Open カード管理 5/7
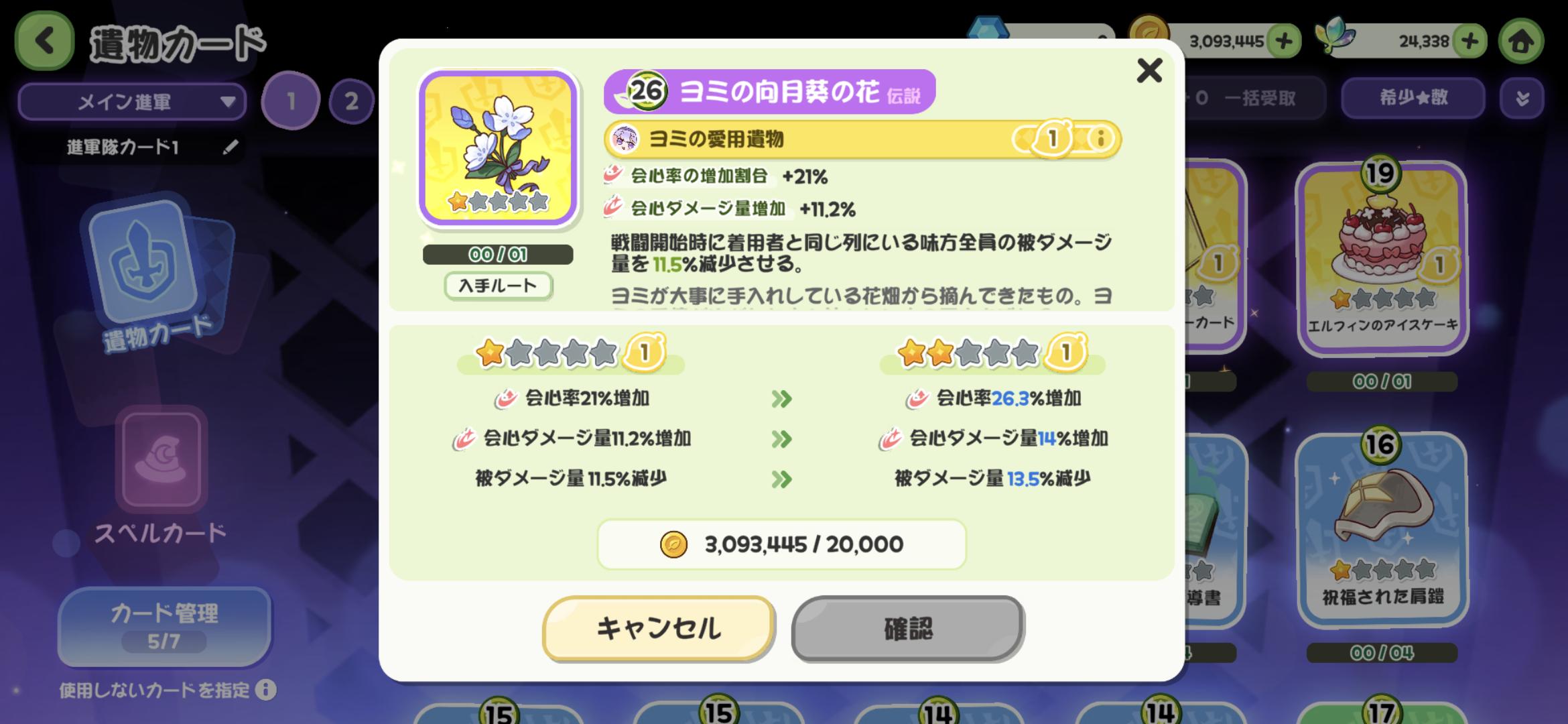 click(x=164, y=625)
